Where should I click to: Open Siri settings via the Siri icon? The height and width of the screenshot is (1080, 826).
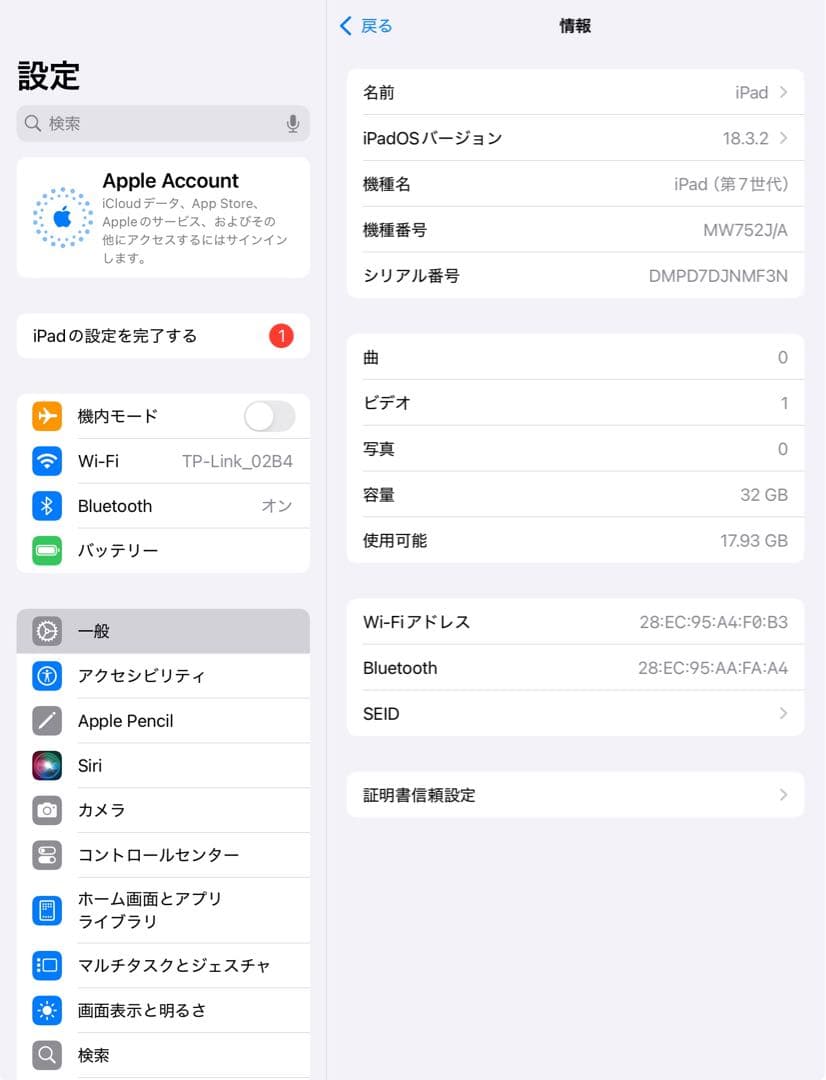[x=47, y=765]
